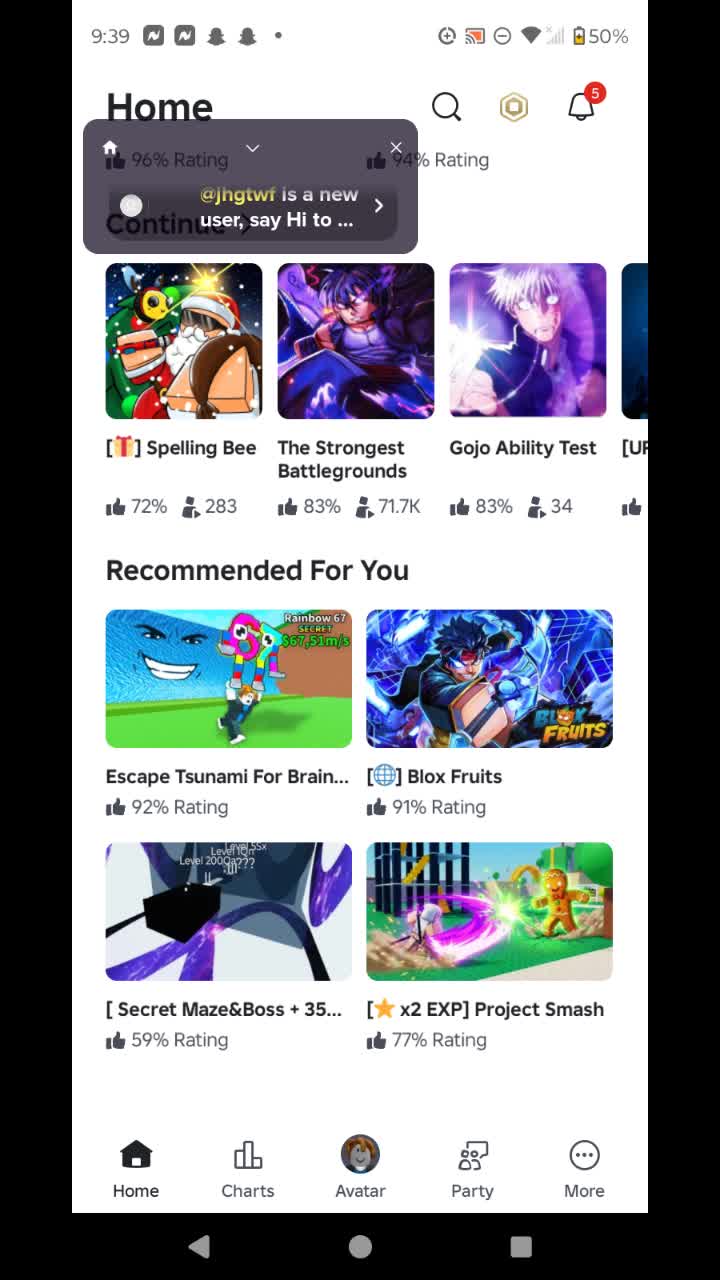Open the notifications bell
720x1280 pixels.
(582, 106)
